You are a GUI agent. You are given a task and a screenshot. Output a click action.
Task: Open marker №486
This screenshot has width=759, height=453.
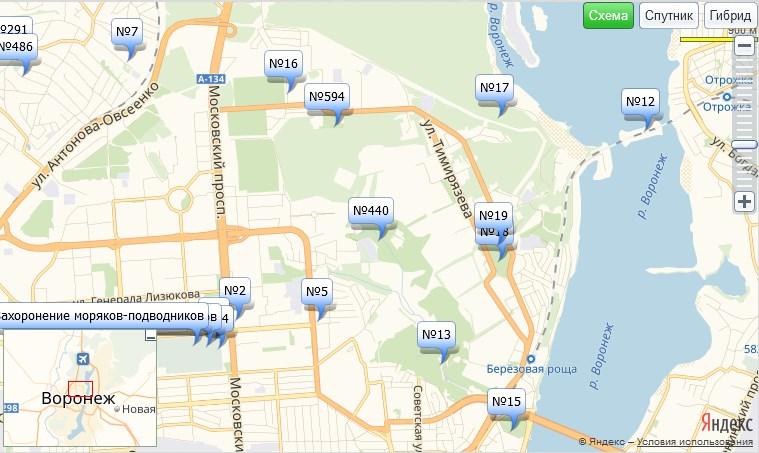click(x=16, y=47)
